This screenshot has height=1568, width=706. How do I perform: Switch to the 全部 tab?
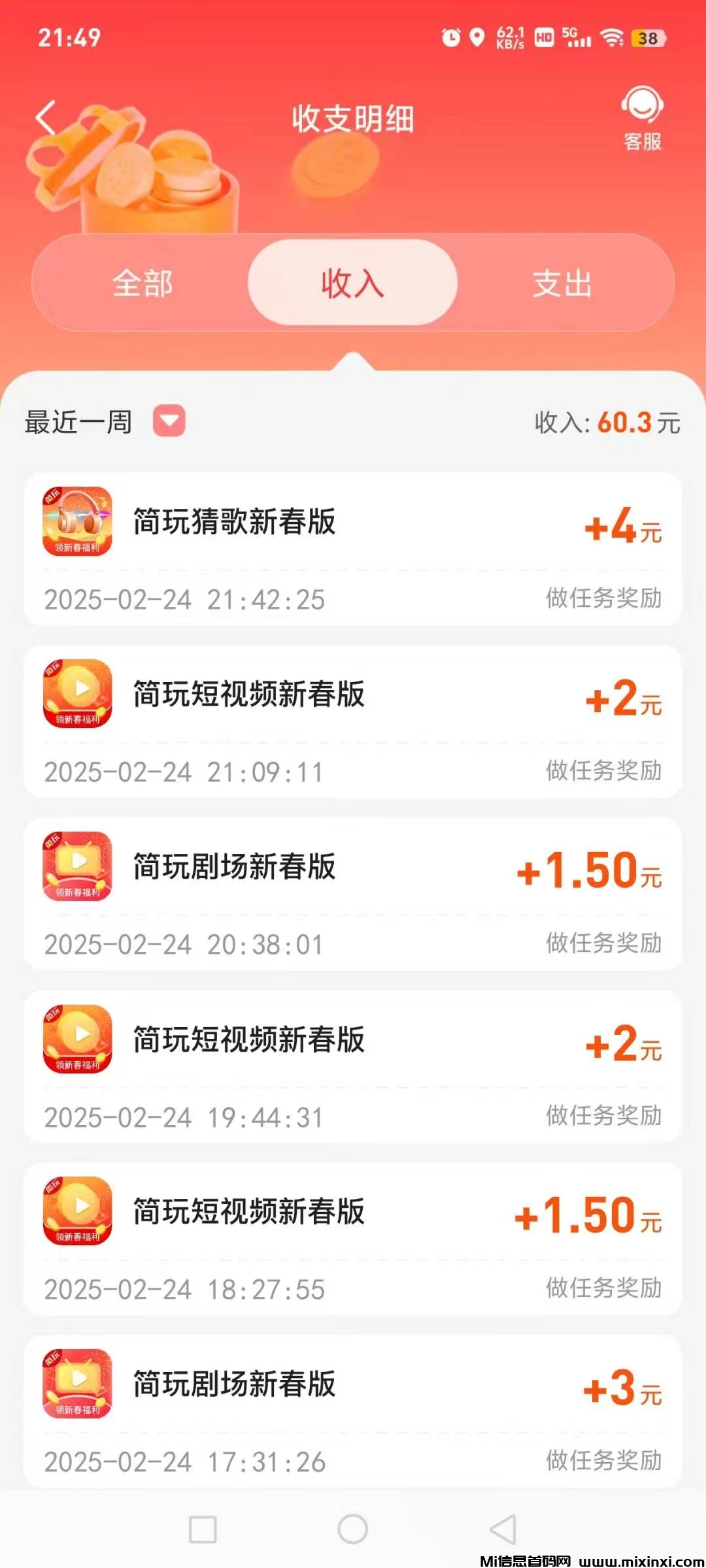click(145, 283)
